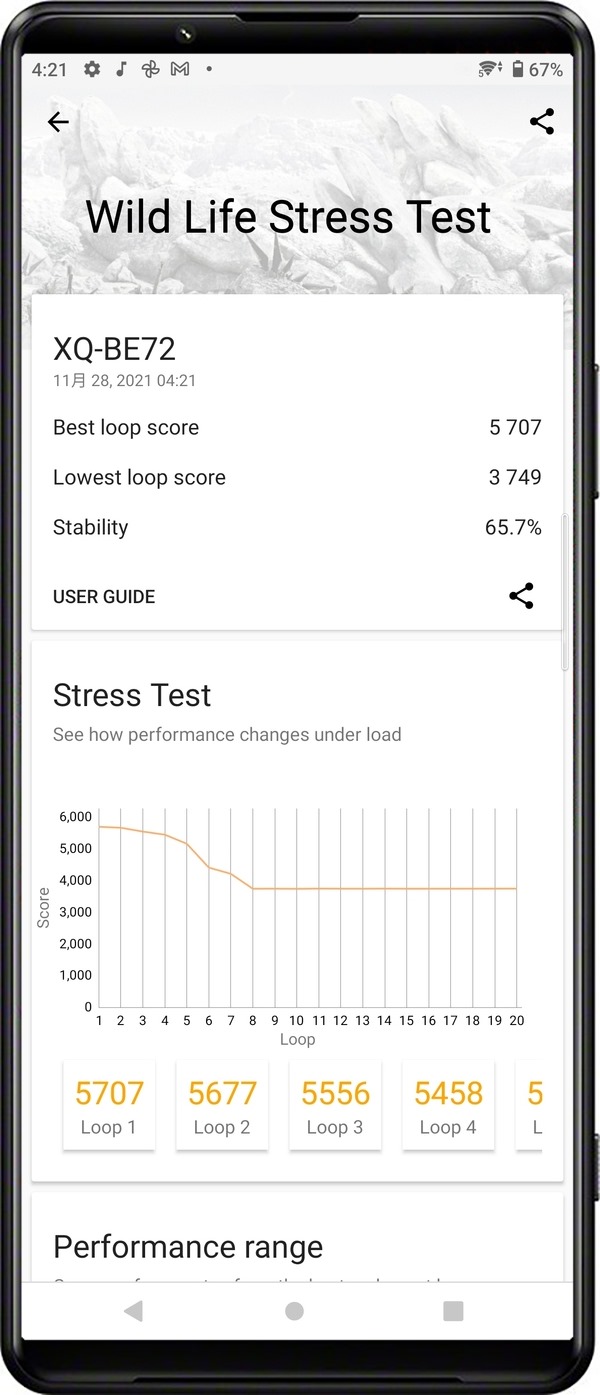This screenshot has height=1395, width=600.
Task: Select the Loop 4 score card
Action: [x=448, y=1106]
